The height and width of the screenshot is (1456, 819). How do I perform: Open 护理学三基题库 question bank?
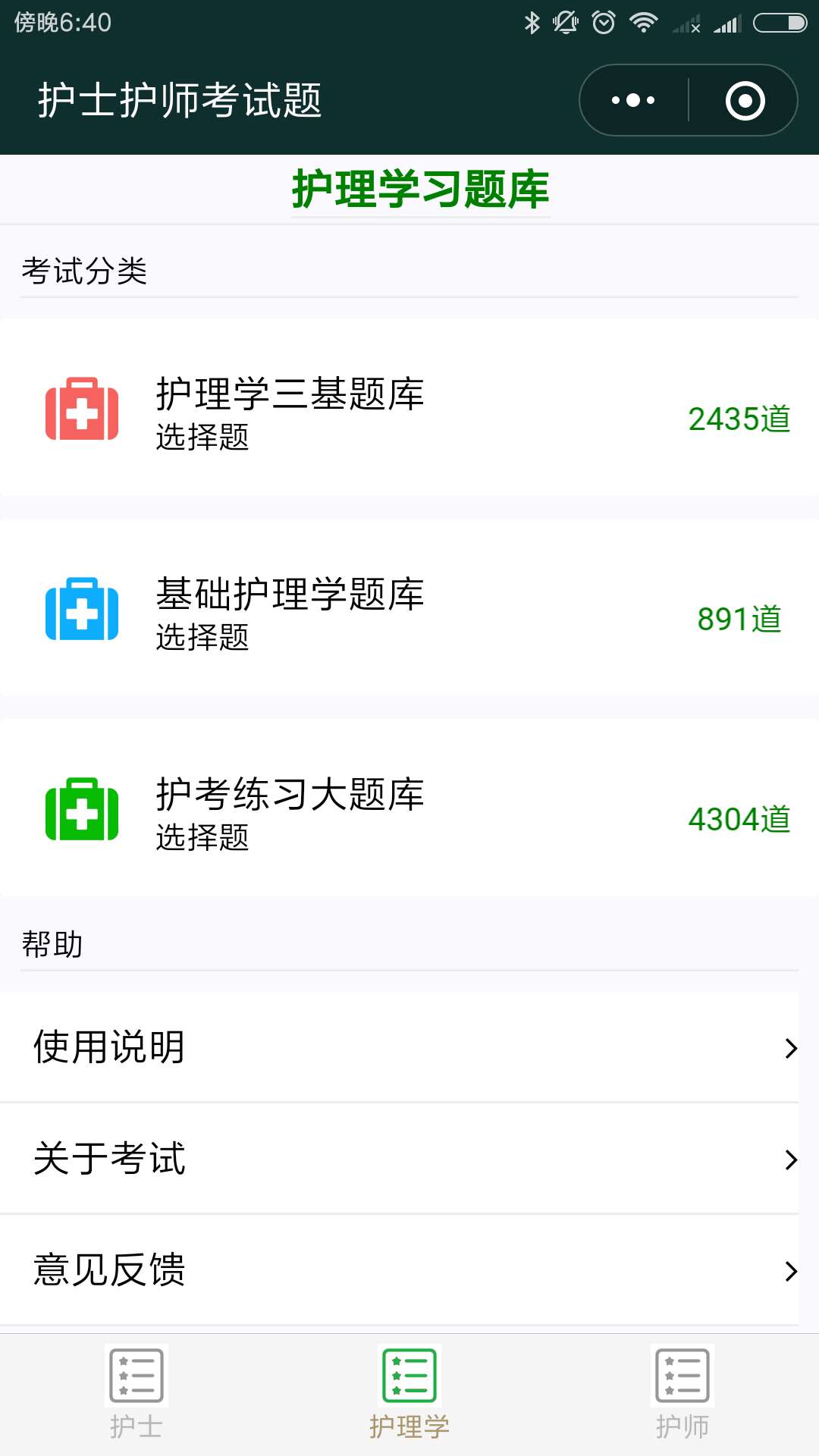[409, 407]
